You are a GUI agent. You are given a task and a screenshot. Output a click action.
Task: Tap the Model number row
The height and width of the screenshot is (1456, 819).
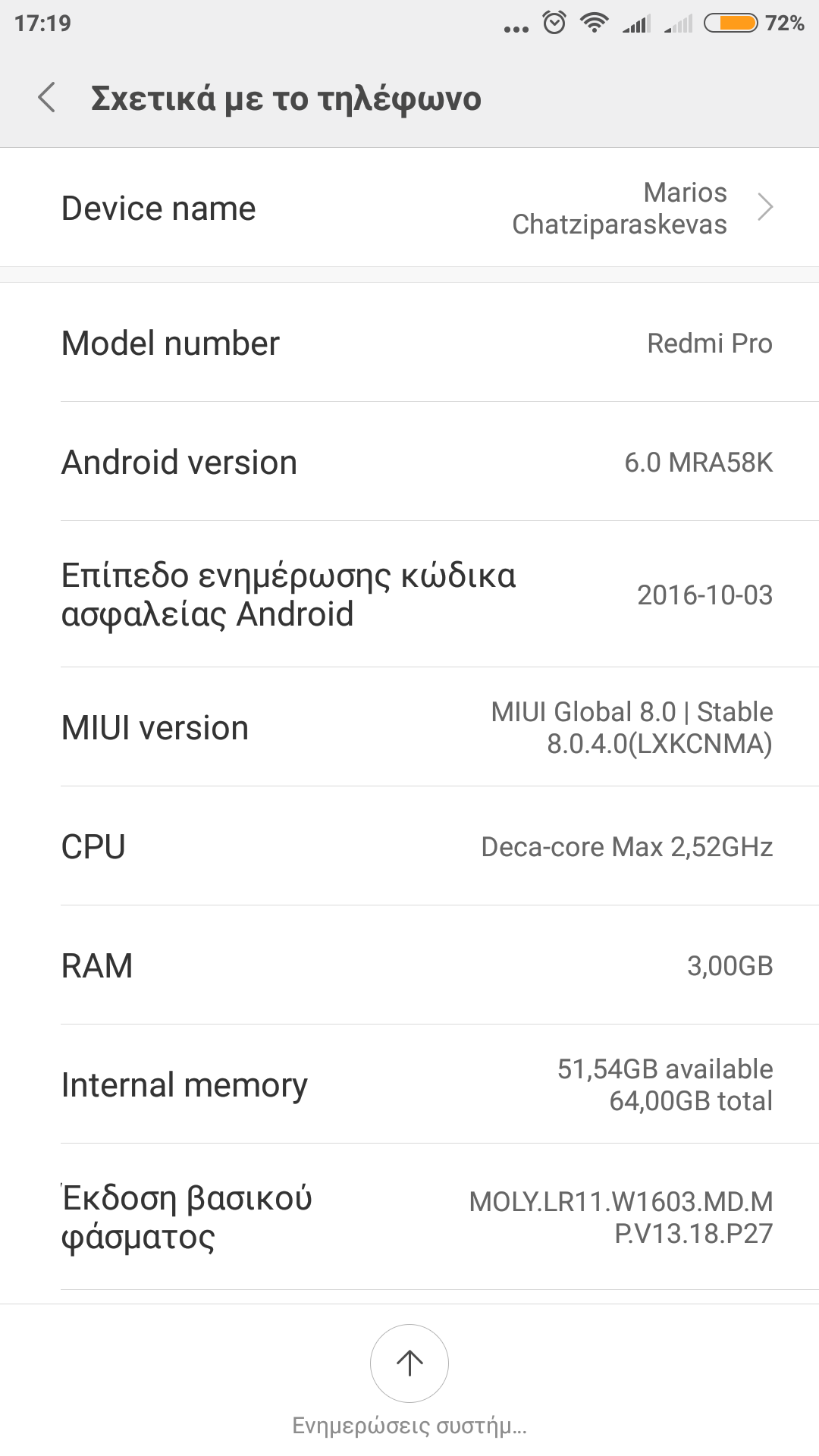pyautogui.click(x=409, y=343)
